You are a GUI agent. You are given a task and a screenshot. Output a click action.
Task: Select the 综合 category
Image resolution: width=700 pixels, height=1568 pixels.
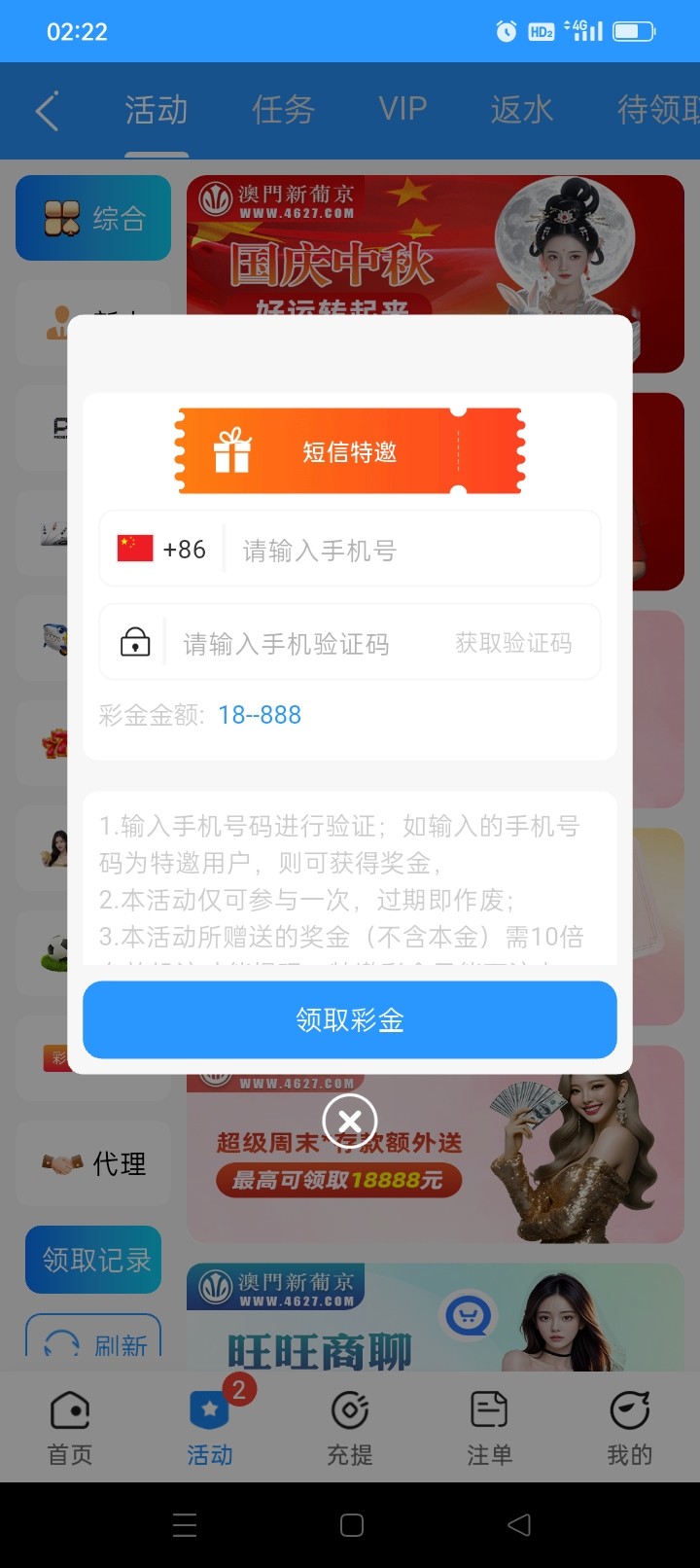(x=93, y=218)
